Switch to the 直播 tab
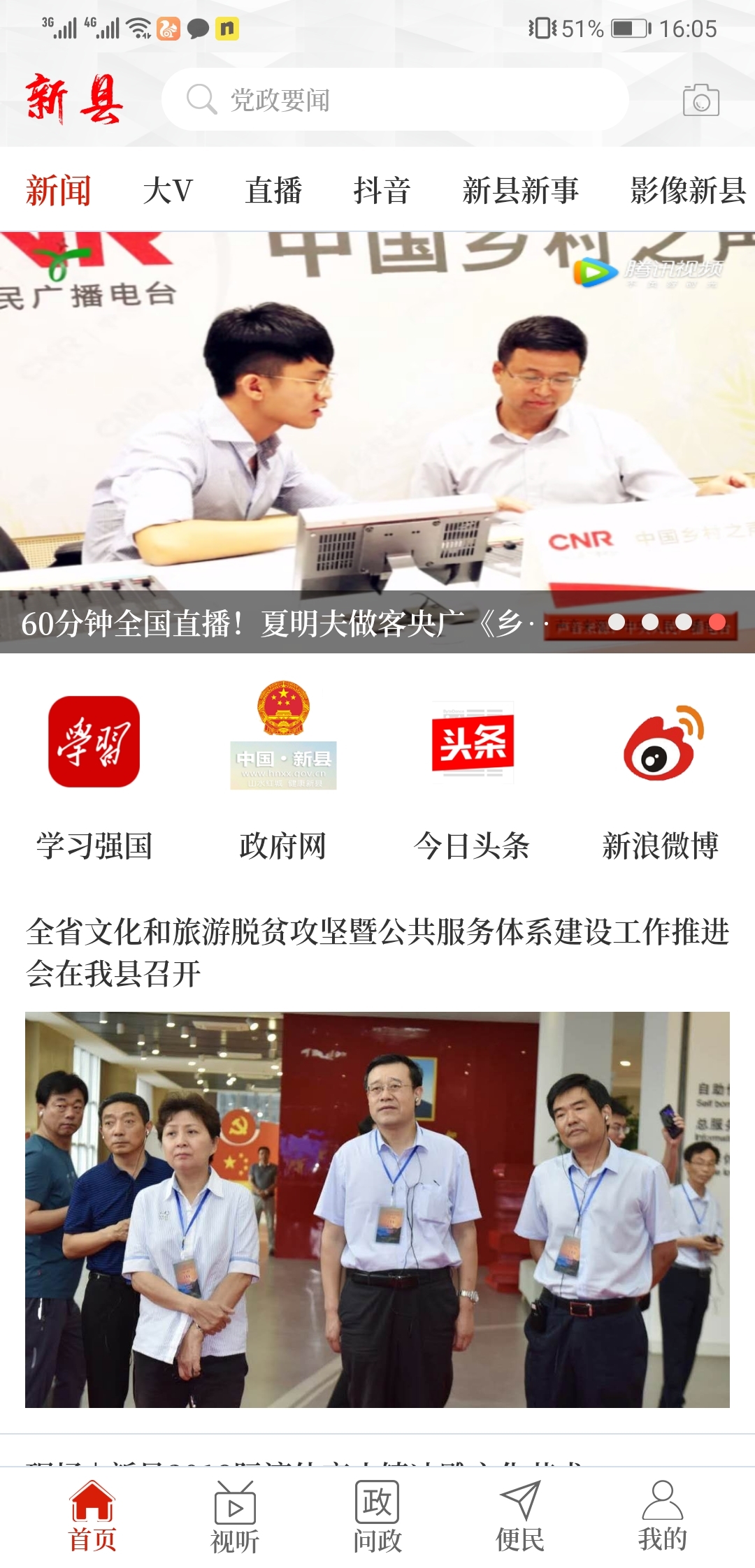The height and width of the screenshot is (1568, 755). (273, 190)
